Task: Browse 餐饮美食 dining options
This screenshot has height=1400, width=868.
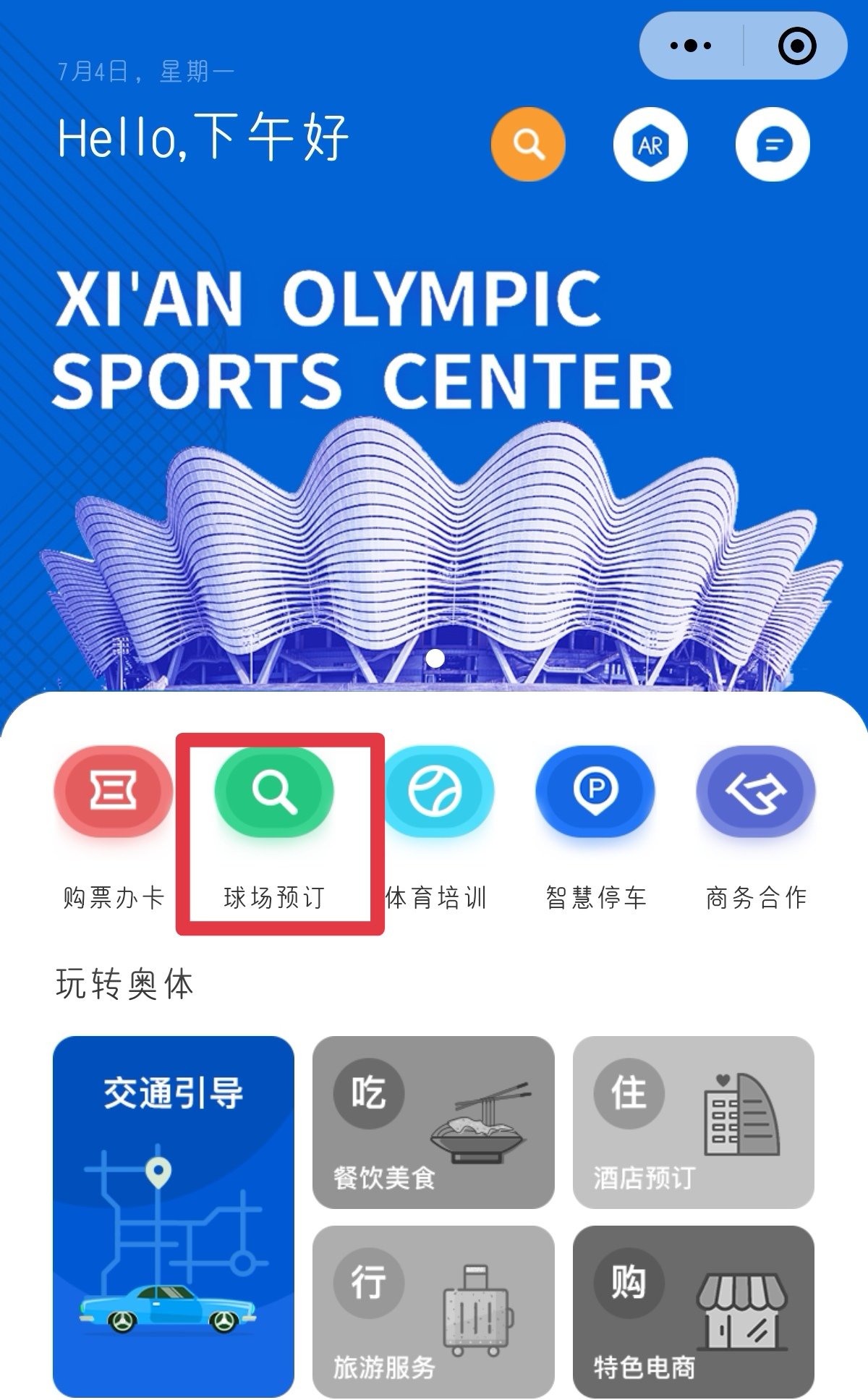Action: click(433, 1121)
